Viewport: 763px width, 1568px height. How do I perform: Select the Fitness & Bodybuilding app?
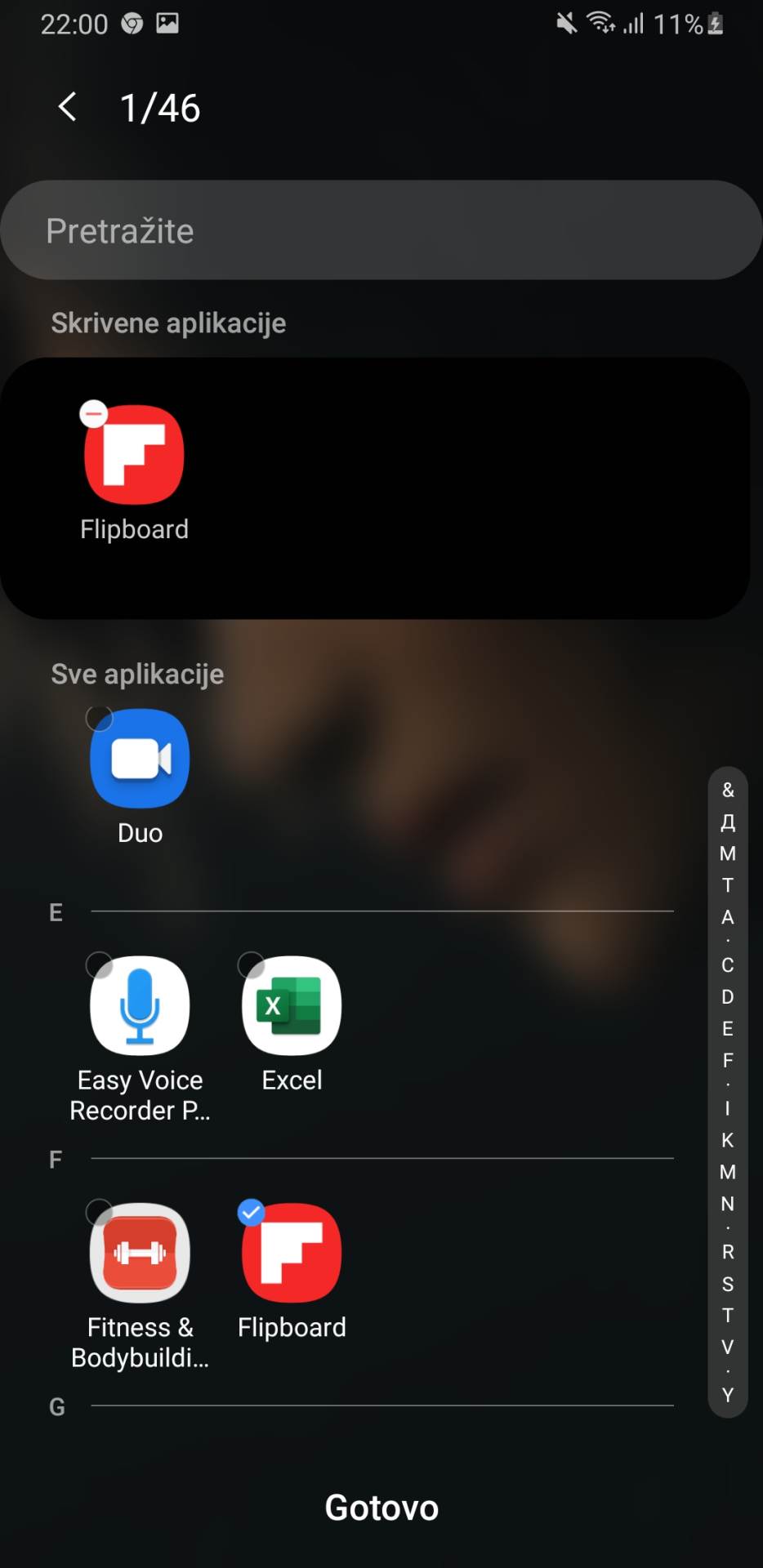tap(139, 1254)
